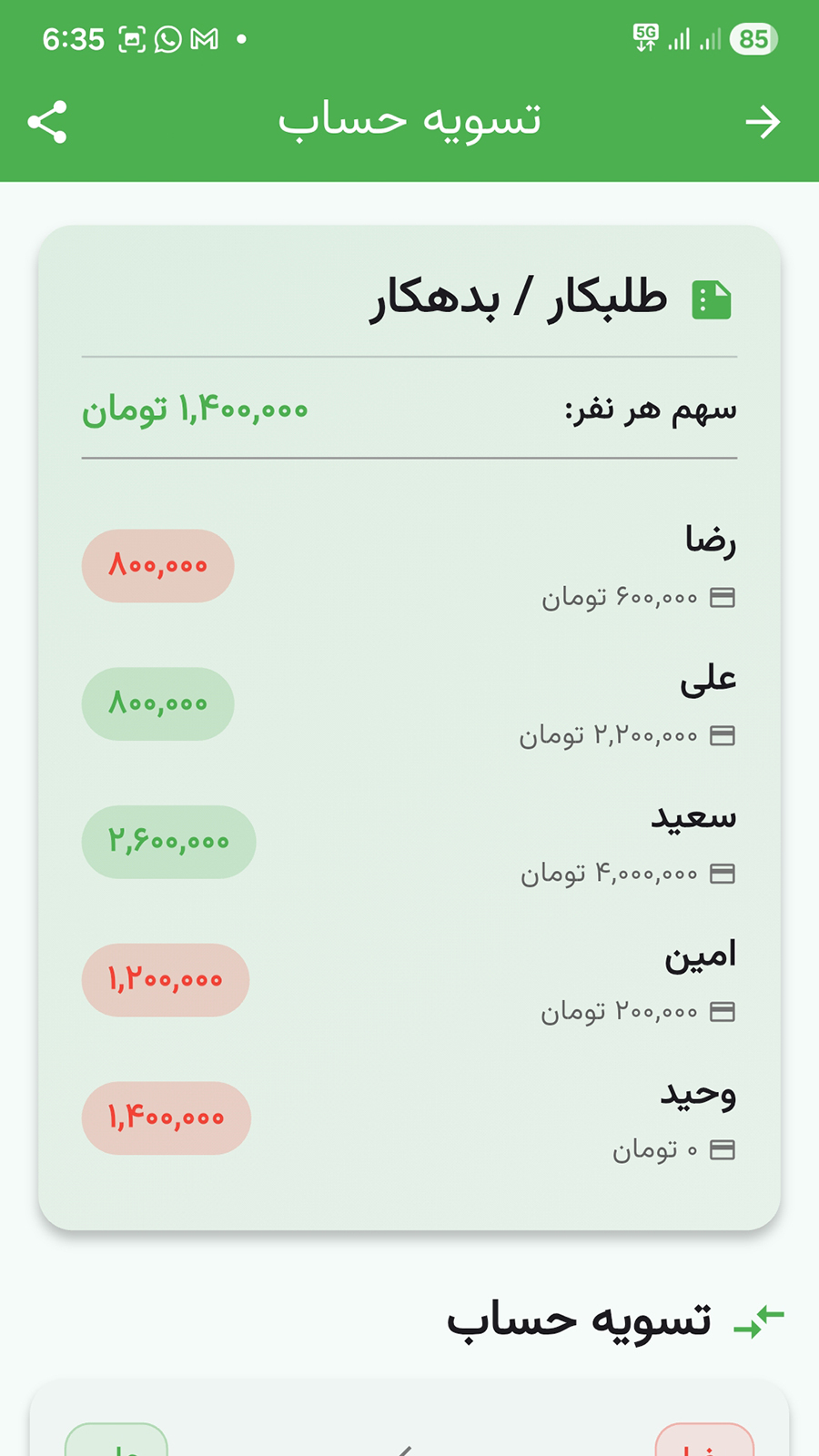The height and width of the screenshot is (1456, 819).
Task: Tap the card icon next to امین's payment
Action: pos(722,1011)
